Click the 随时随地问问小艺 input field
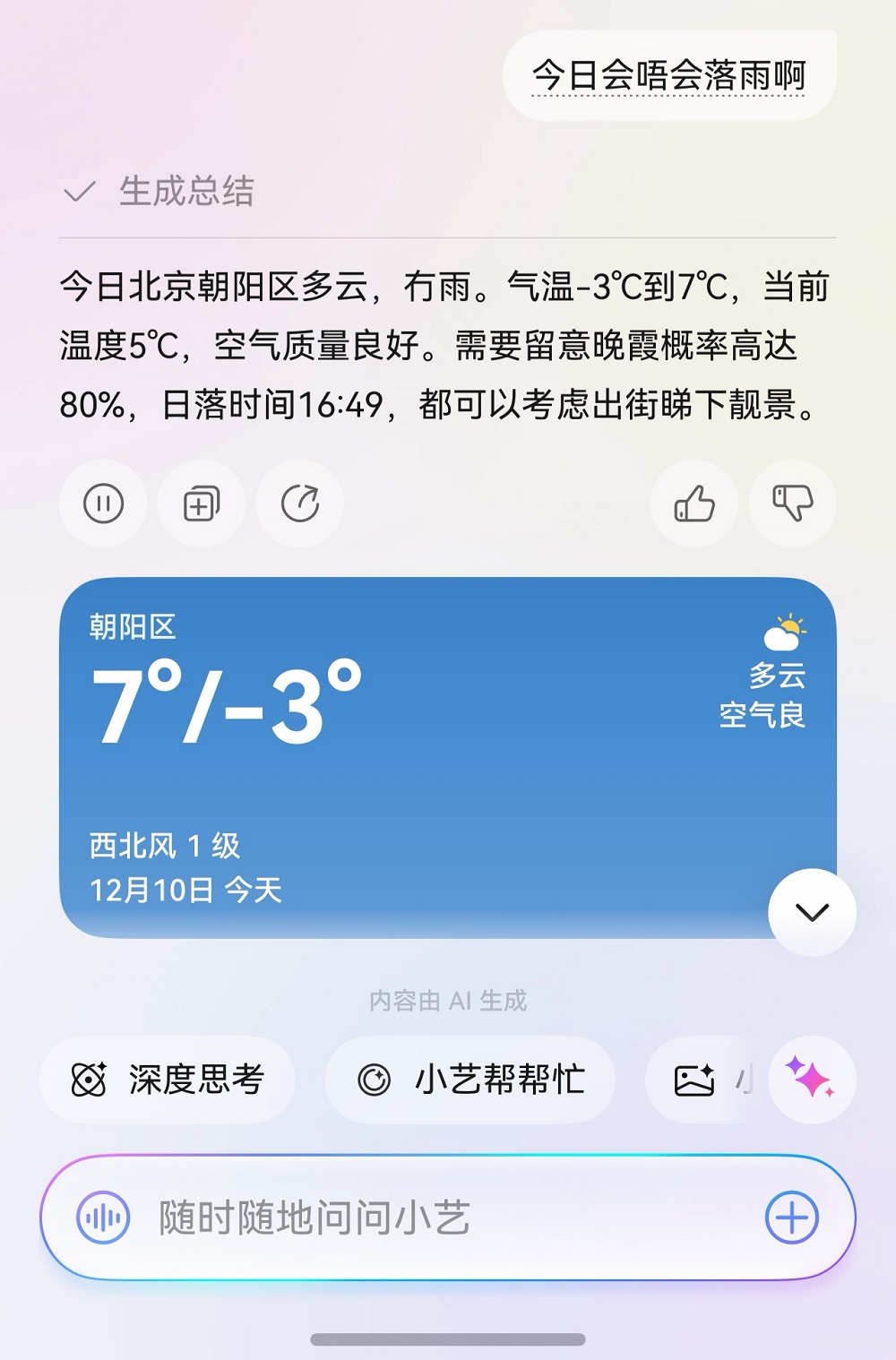The width and height of the screenshot is (896, 1360). (358, 1218)
